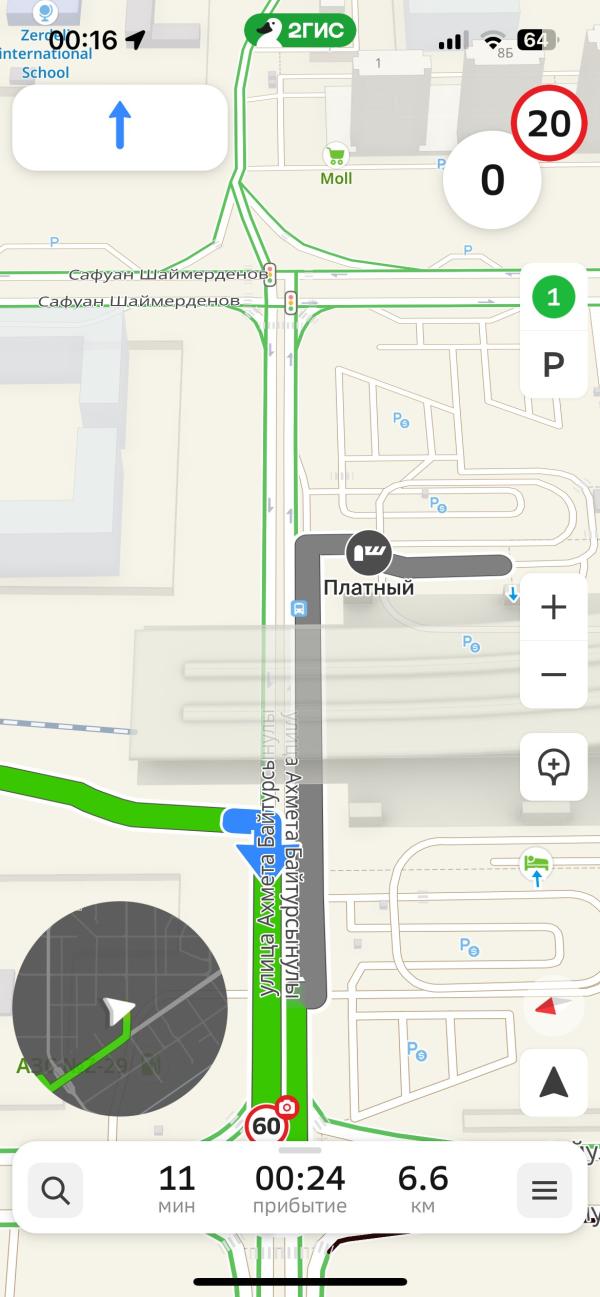
Task: Open search with the magnifier icon
Action: click(56, 1191)
